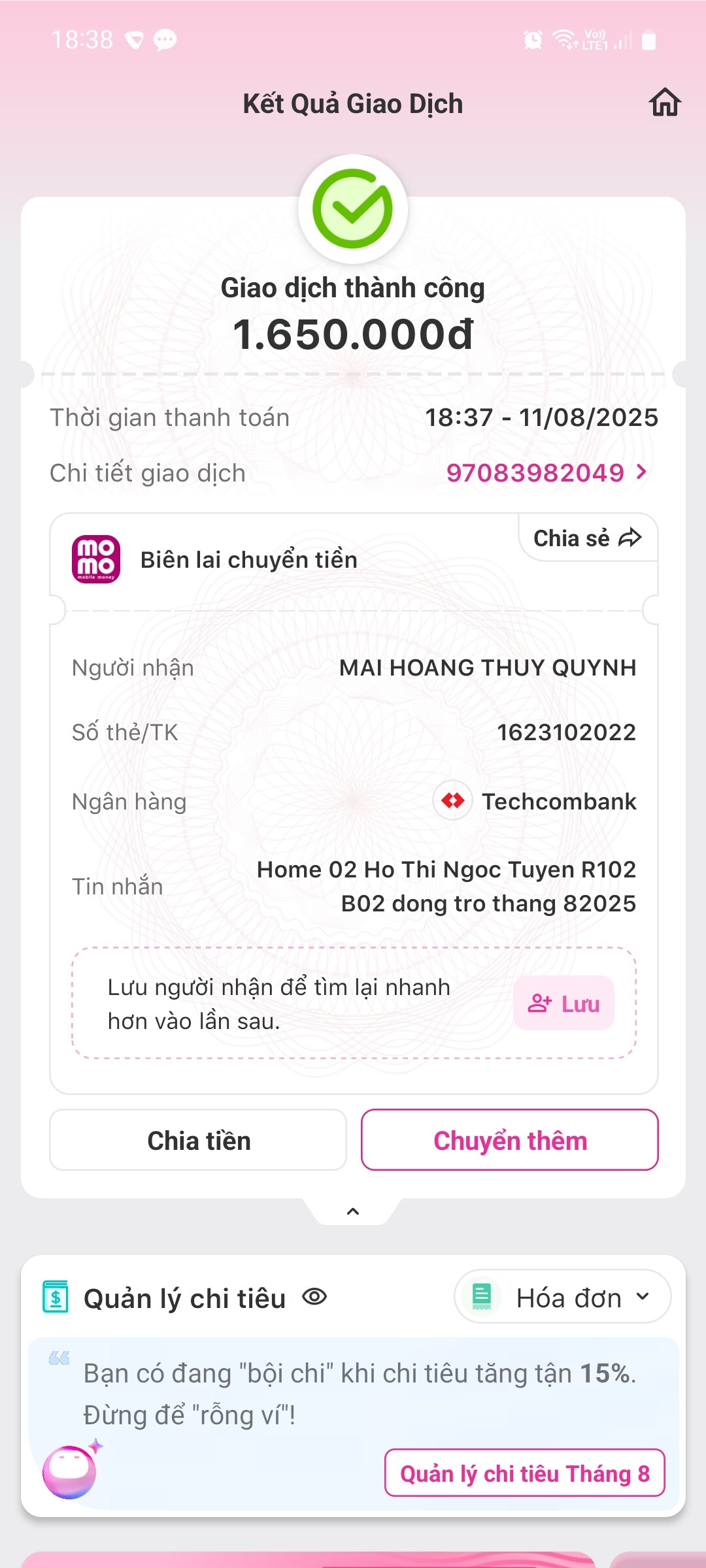Collapse the receipt card with the chevron
The width and height of the screenshot is (706, 1568).
(353, 1211)
